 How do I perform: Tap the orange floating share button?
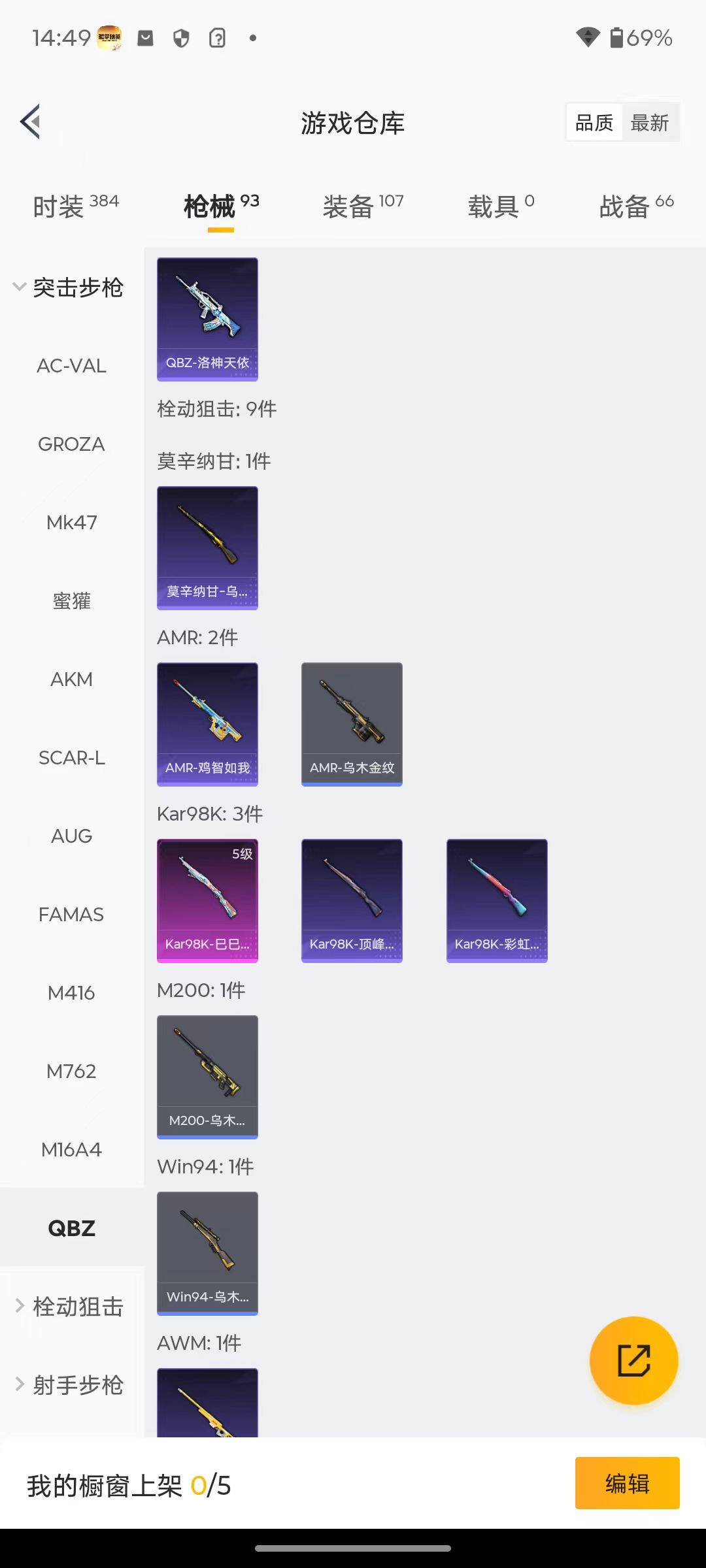tap(633, 1360)
